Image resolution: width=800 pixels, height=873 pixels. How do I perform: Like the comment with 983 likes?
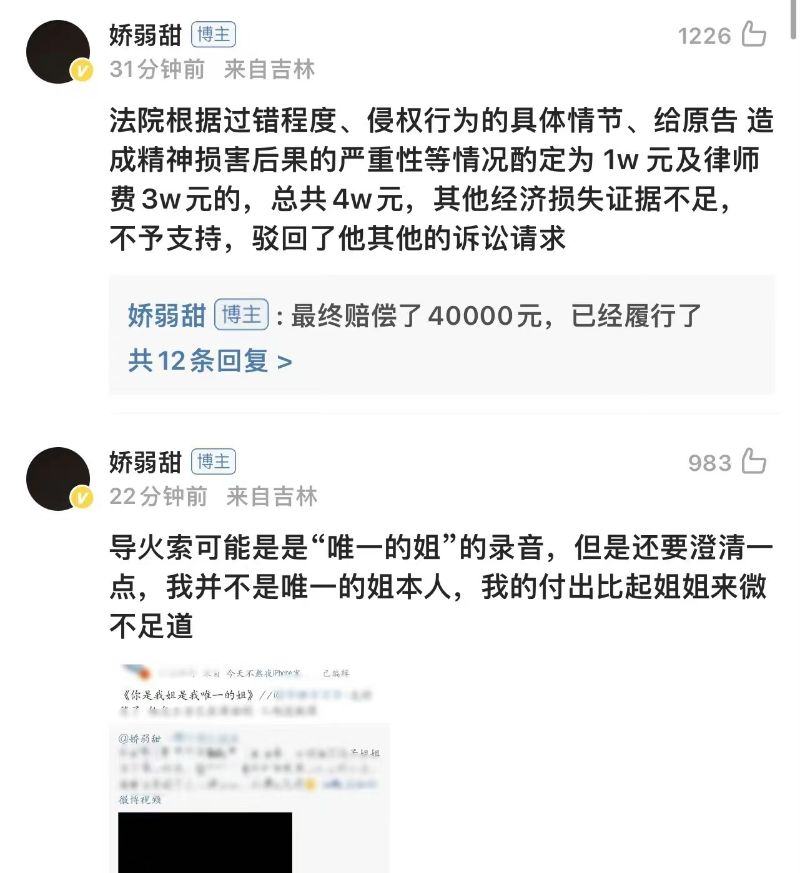[754, 462]
